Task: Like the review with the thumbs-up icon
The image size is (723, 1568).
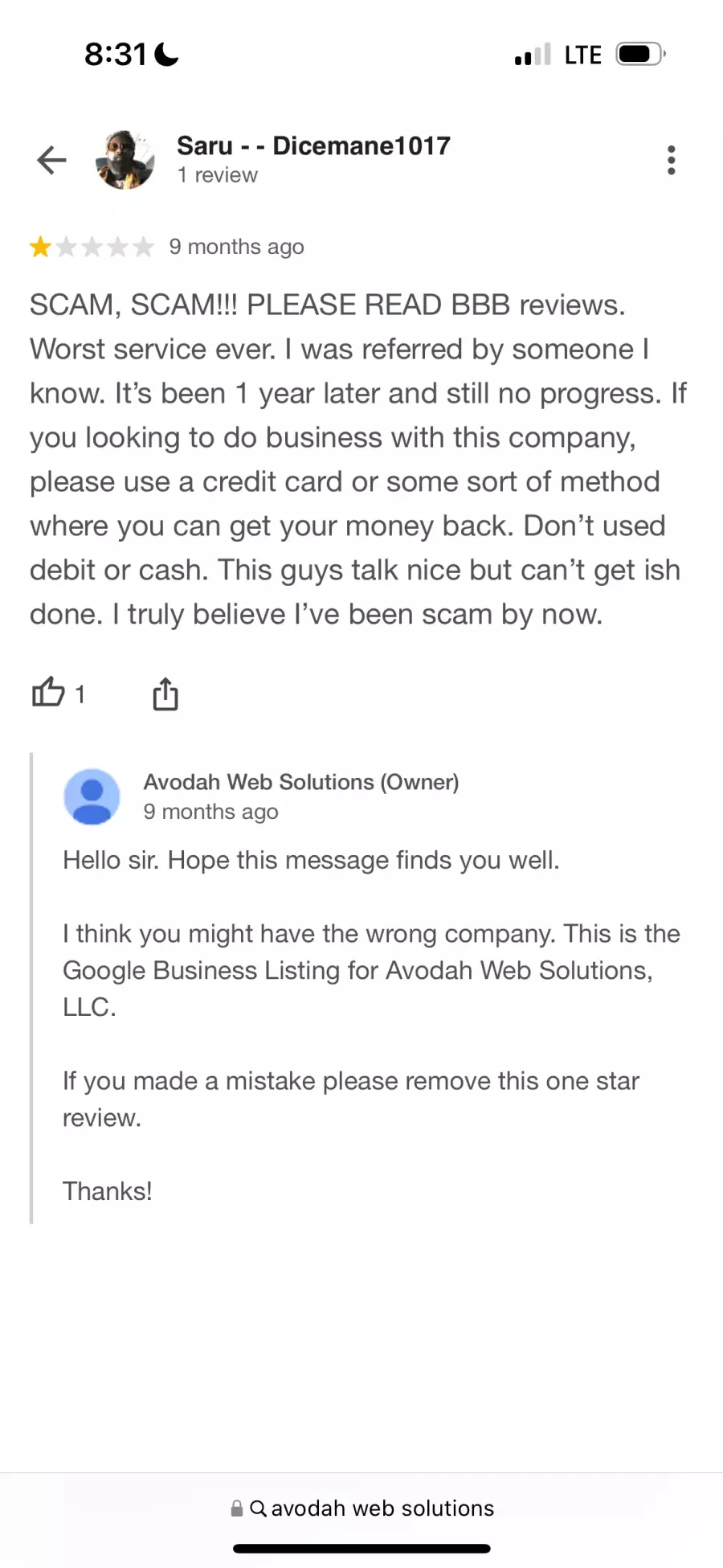Action: click(48, 692)
